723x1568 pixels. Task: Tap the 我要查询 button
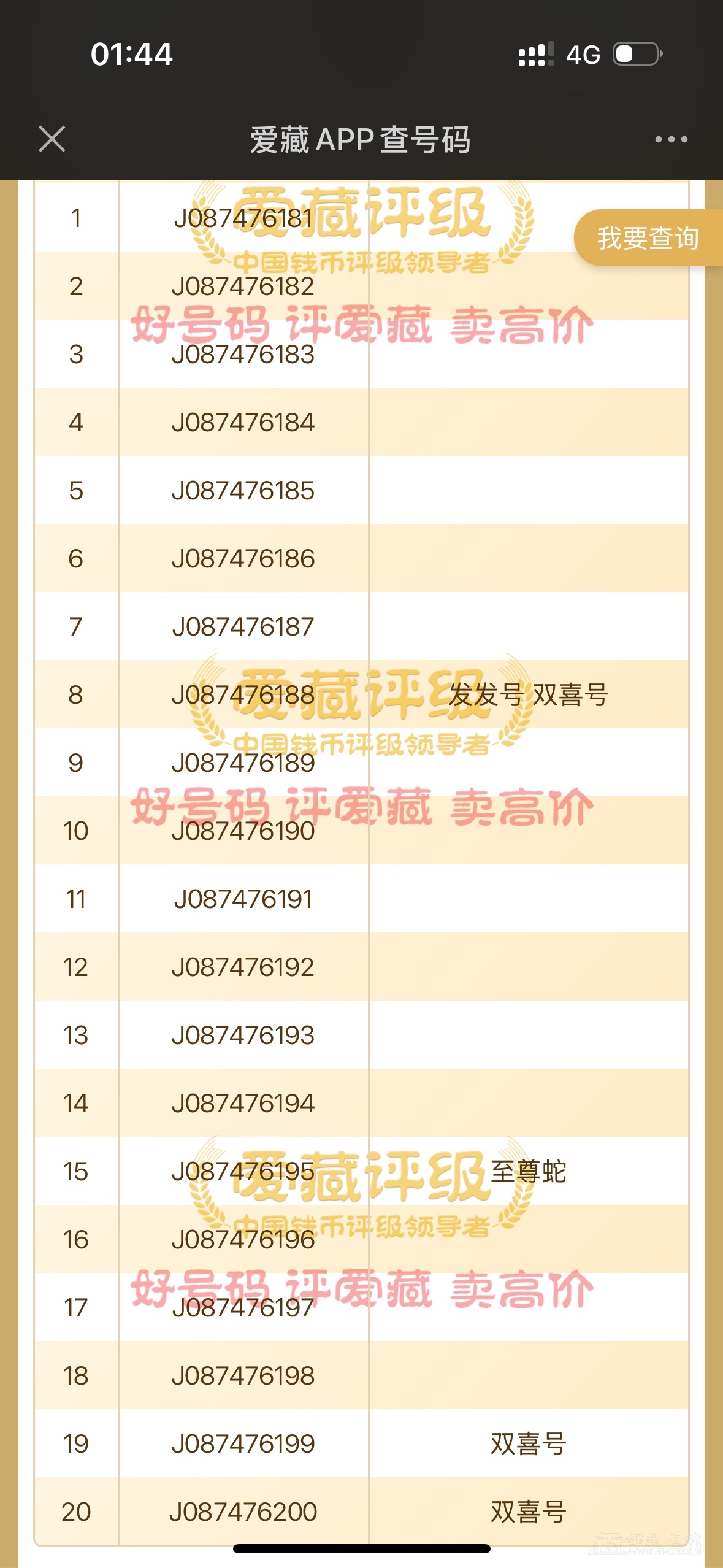(648, 238)
